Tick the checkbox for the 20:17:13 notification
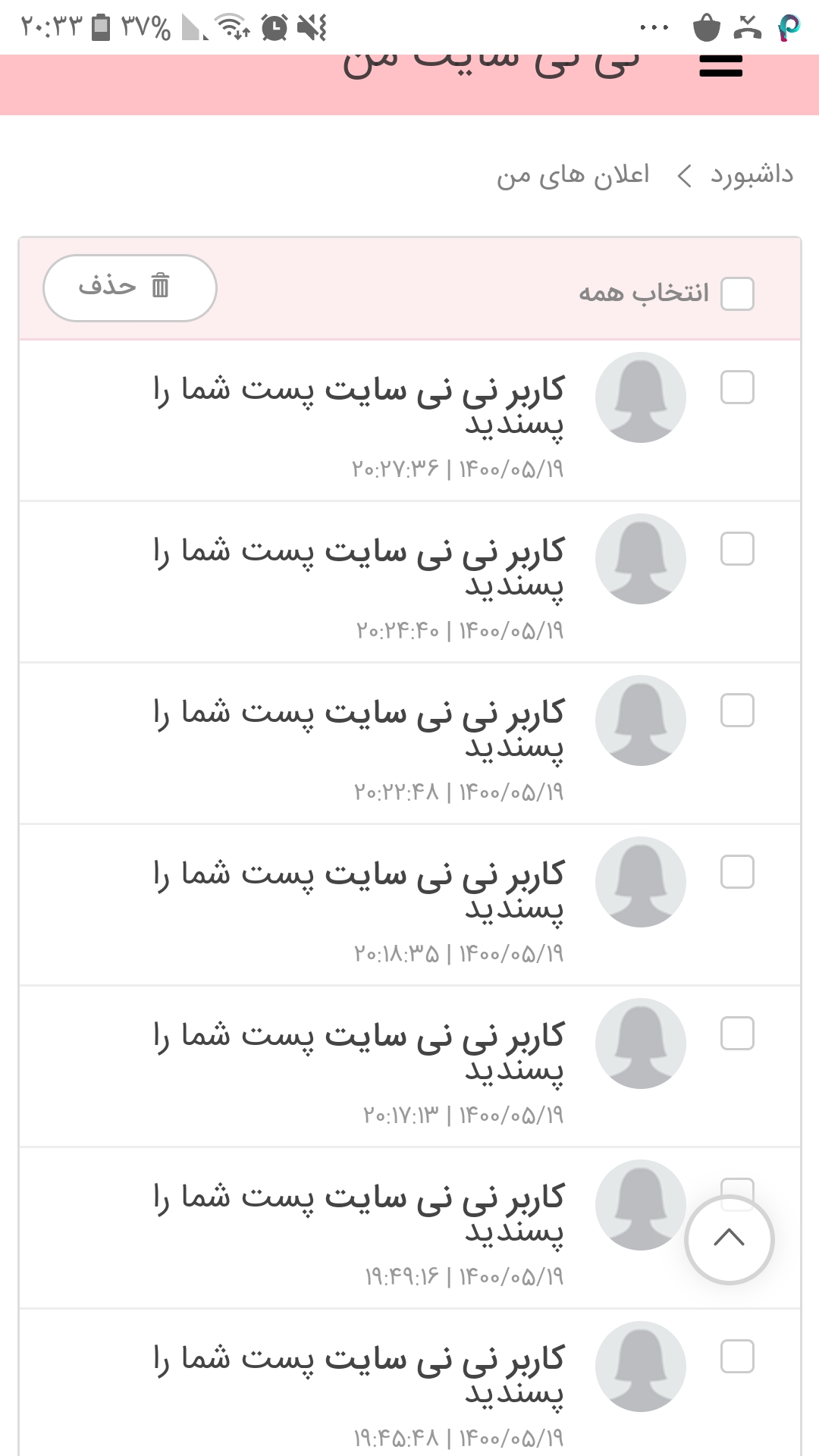 (737, 1034)
